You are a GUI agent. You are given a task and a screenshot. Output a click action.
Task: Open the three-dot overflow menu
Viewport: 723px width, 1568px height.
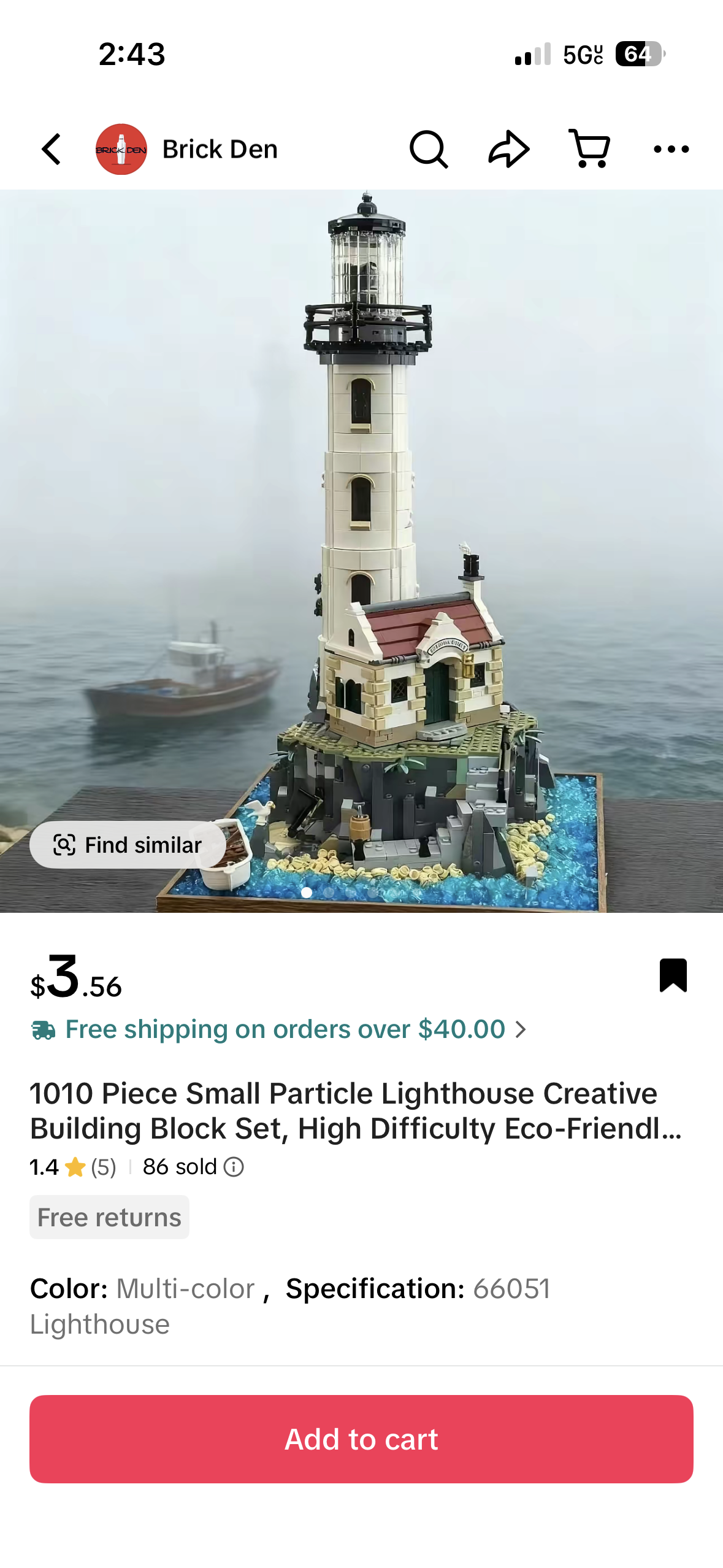pyautogui.click(x=671, y=149)
